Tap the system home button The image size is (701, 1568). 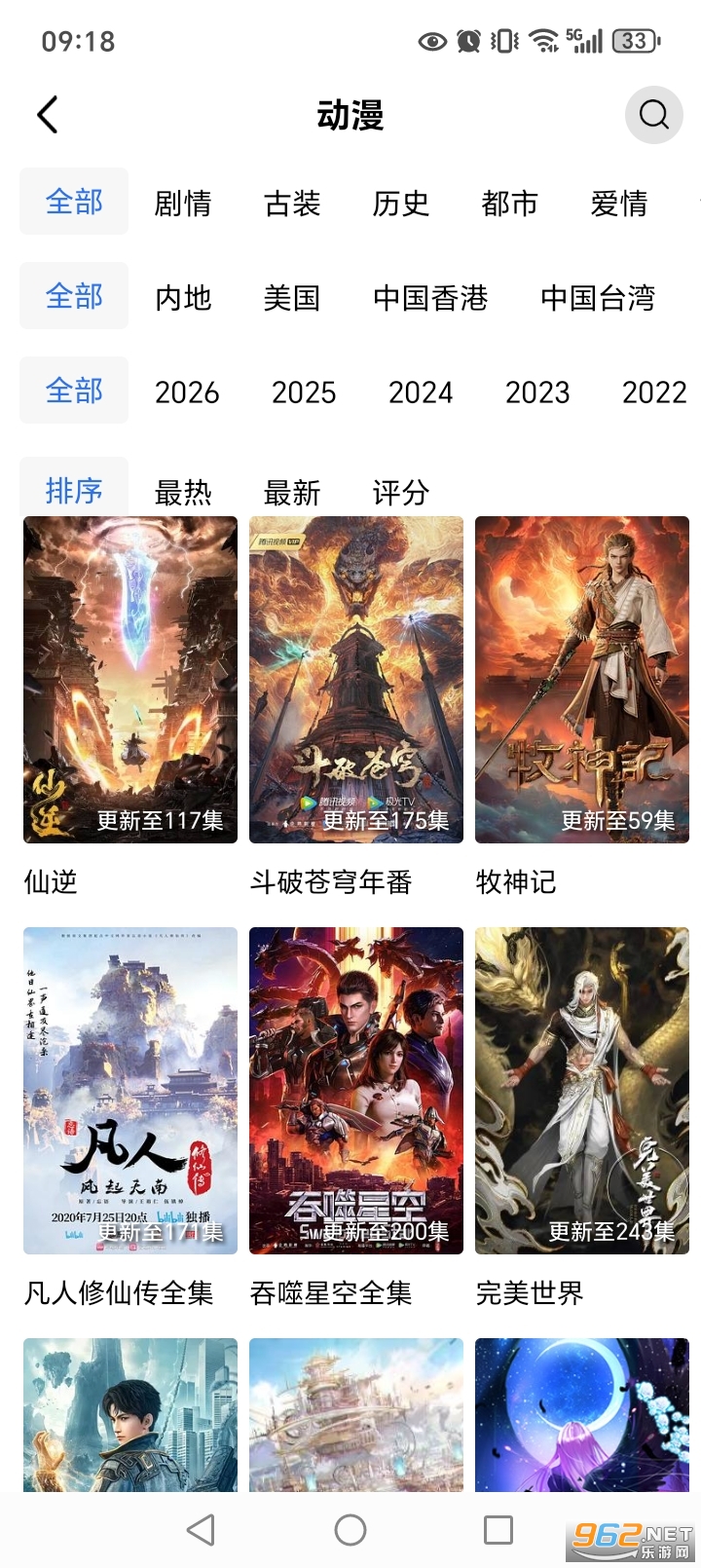pos(350,1530)
